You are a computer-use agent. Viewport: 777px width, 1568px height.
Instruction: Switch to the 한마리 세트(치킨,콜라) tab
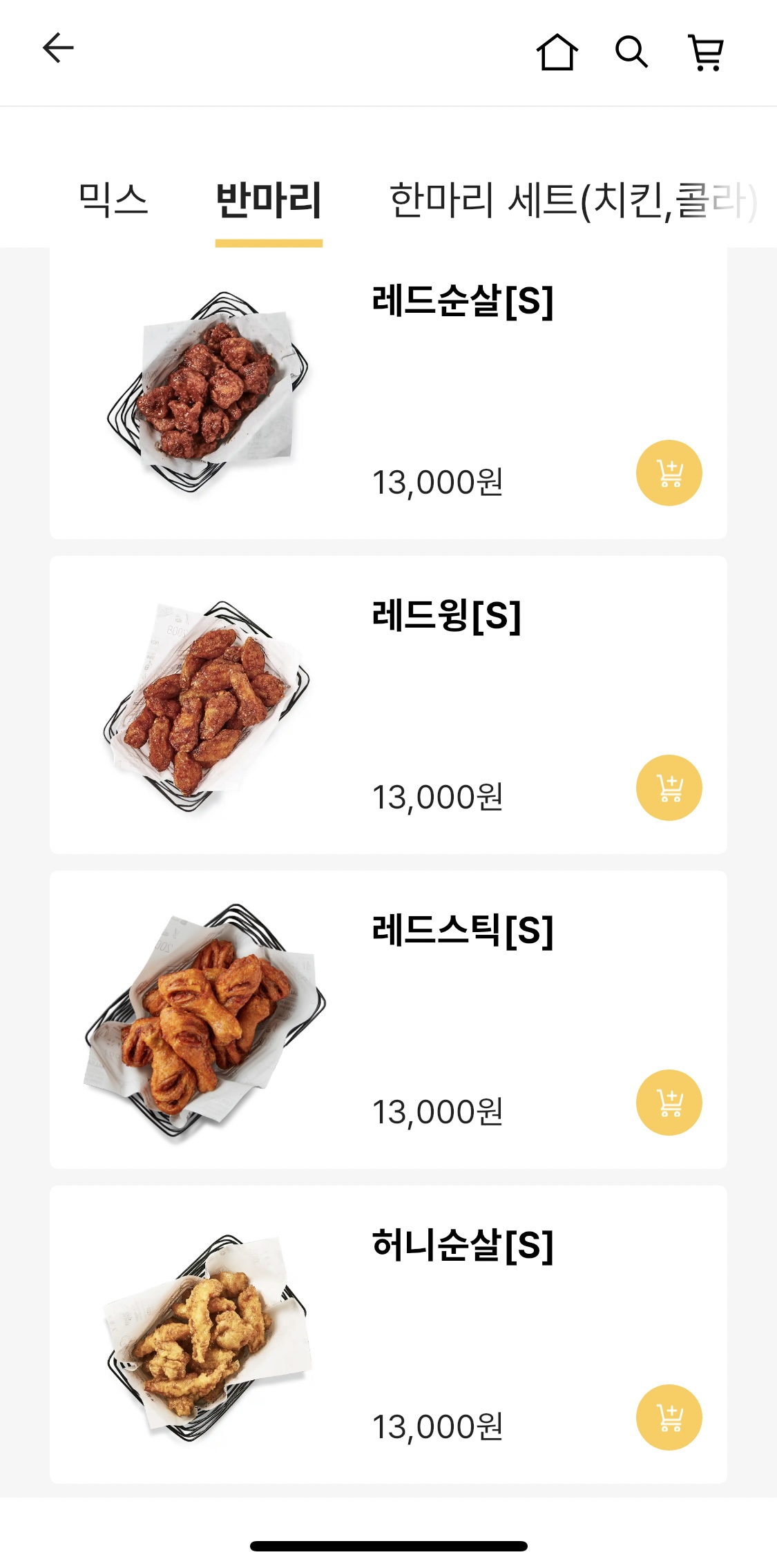[573, 201]
